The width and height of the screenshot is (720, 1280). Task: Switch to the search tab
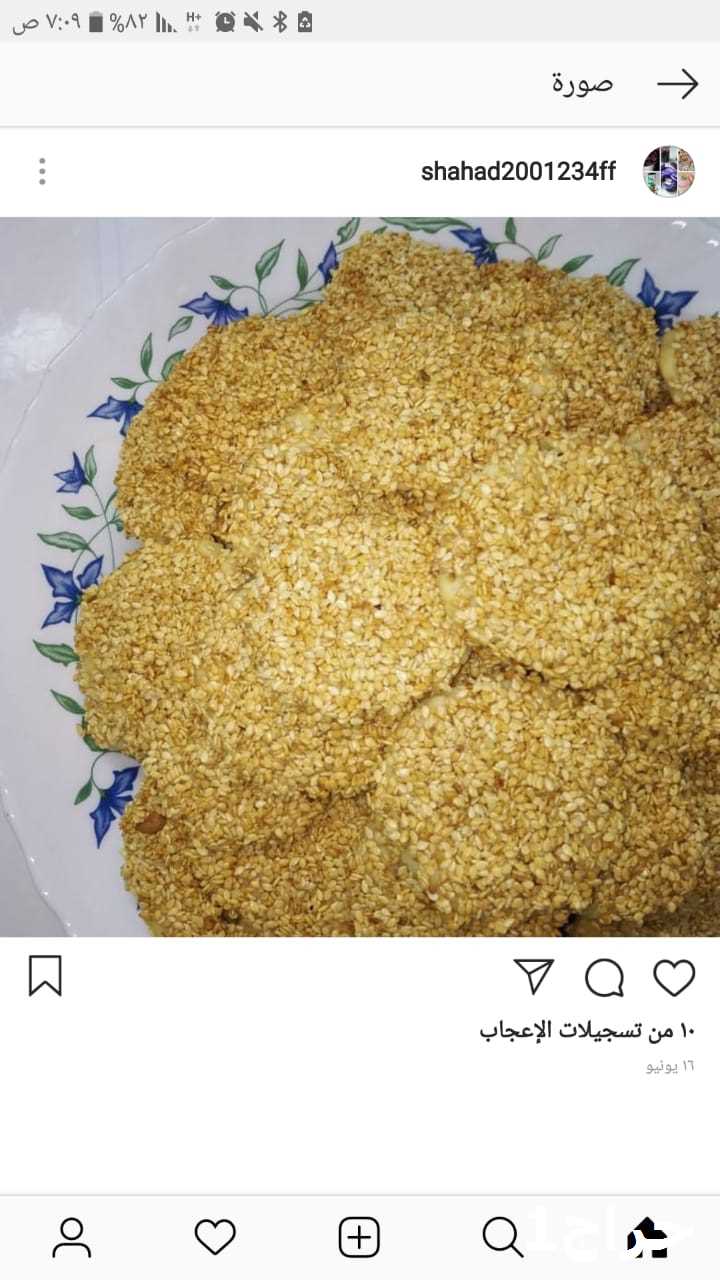click(502, 1237)
